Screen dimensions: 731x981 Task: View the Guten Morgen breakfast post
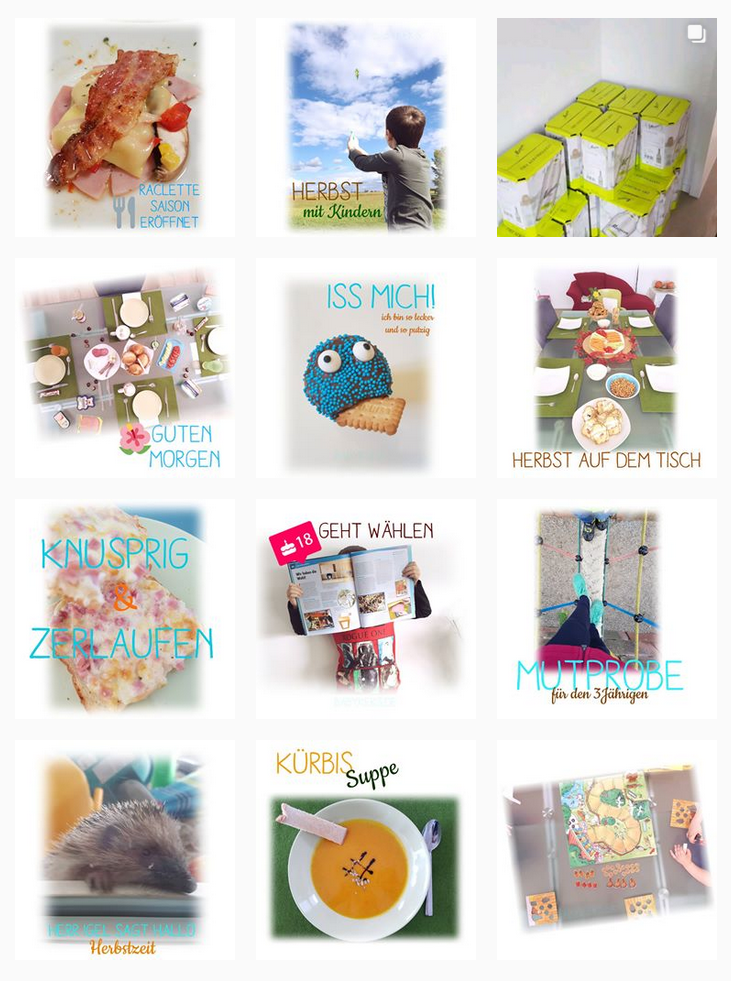tap(125, 368)
